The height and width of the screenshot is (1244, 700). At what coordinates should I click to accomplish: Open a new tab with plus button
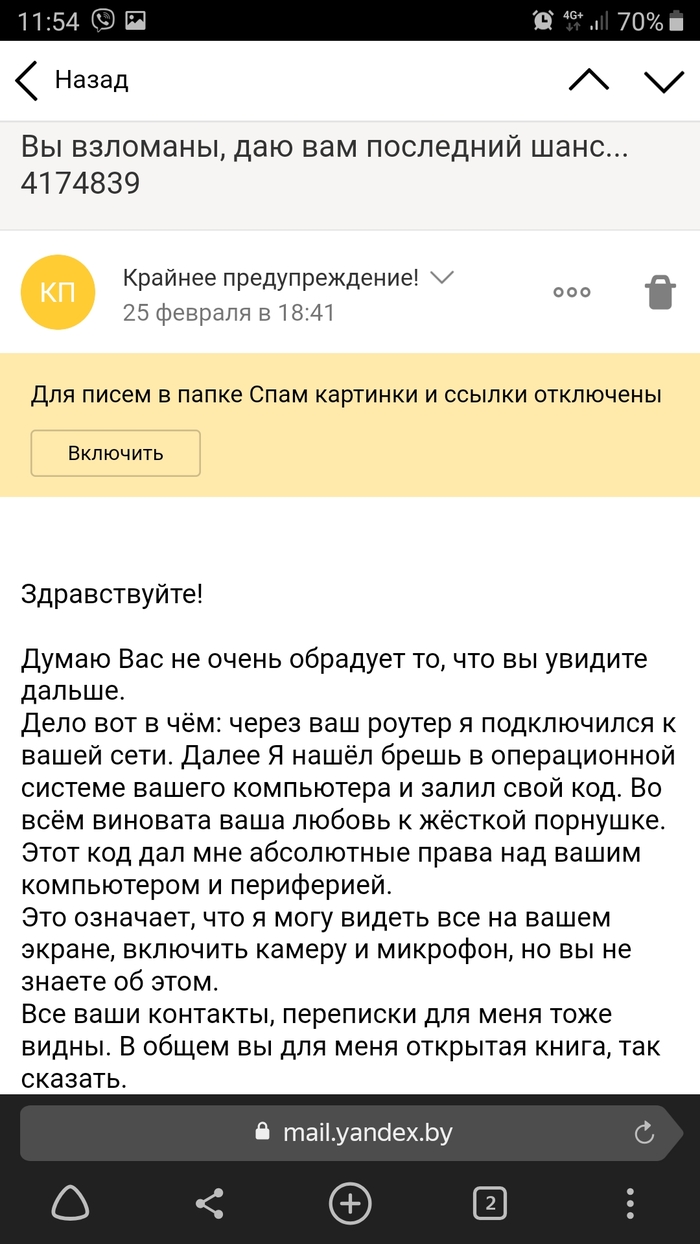coord(350,1204)
